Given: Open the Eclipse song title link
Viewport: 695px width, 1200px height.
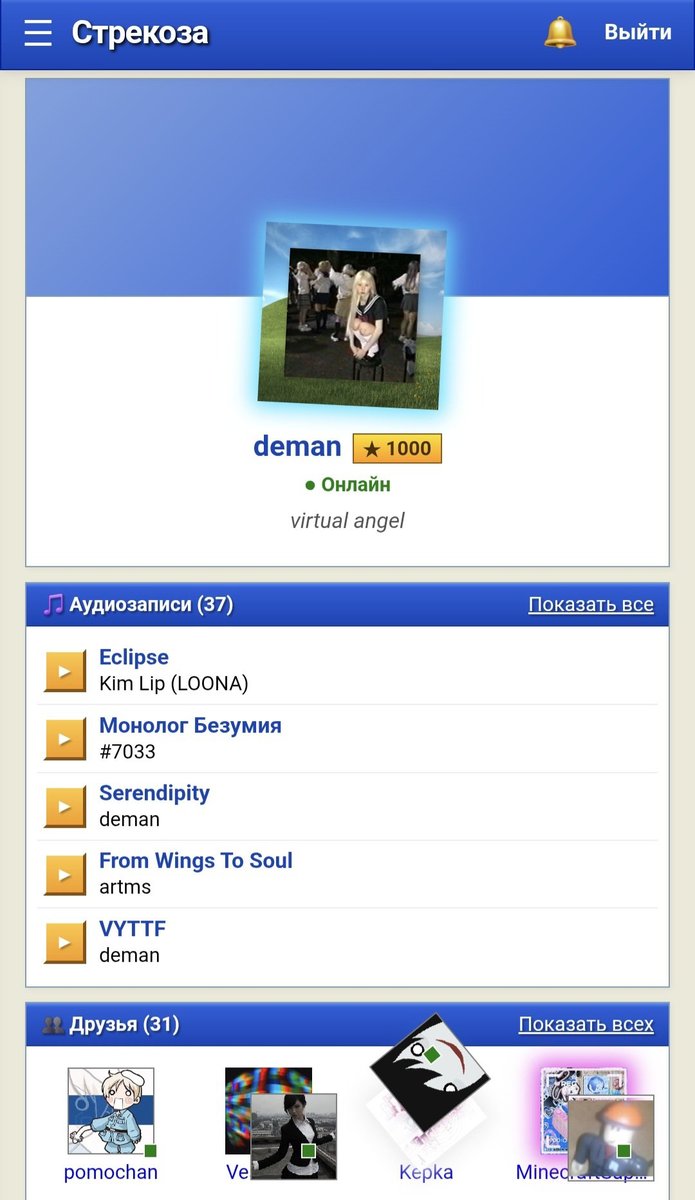Looking at the screenshot, I should click(134, 657).
